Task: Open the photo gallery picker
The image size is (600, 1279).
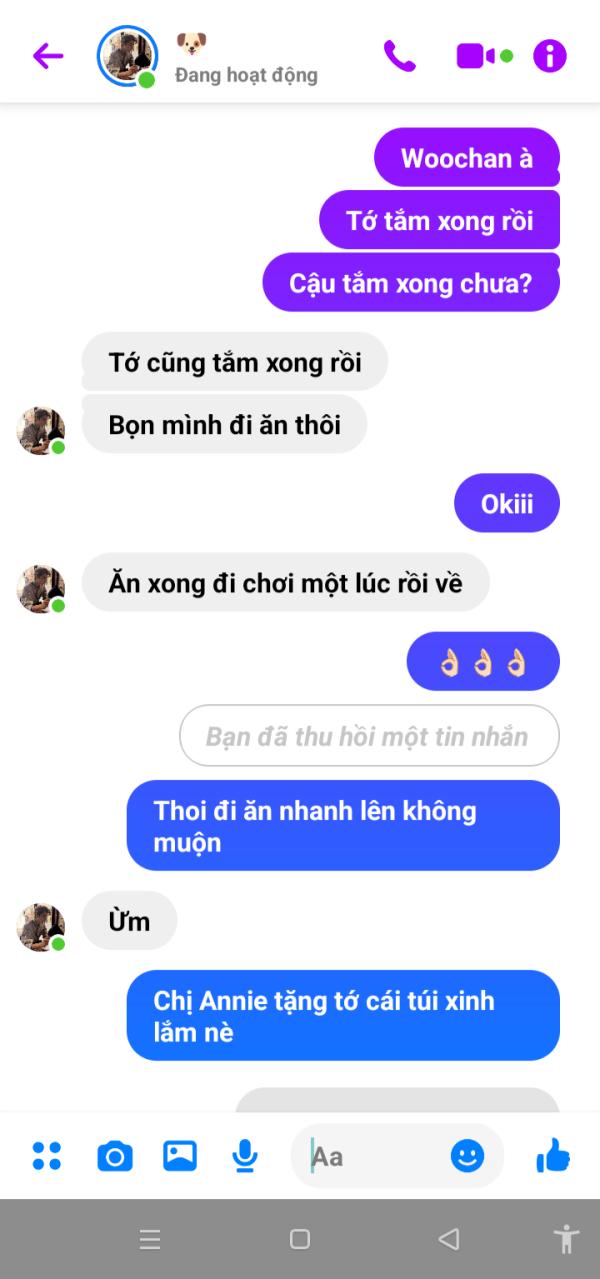Action: pyautogui.click(x=180, y=1156)
